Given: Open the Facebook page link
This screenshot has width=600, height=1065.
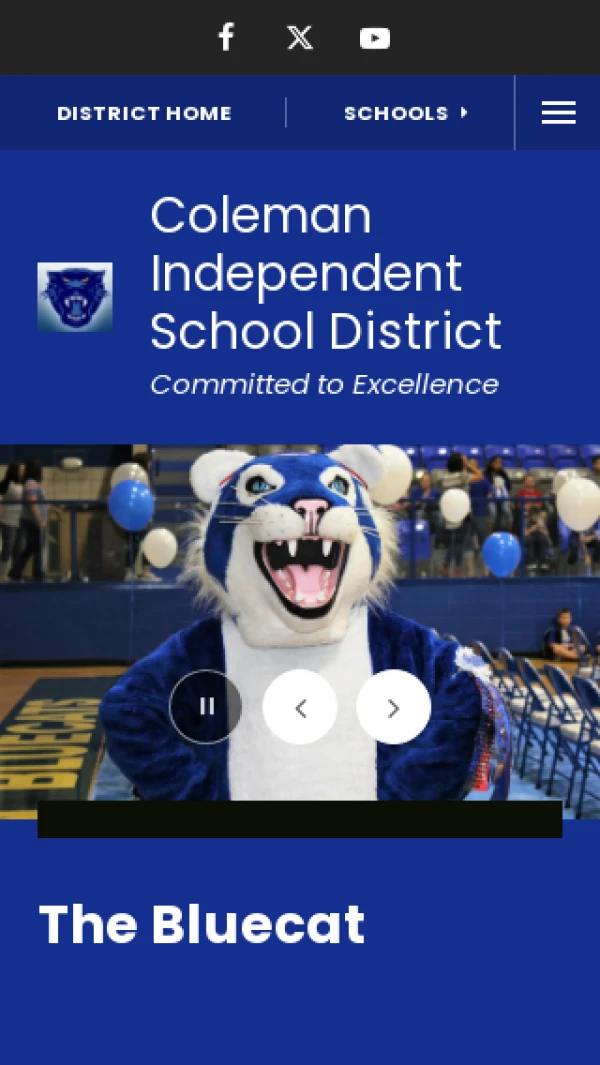Looking at the screenshot, I should tap(226, 38).
